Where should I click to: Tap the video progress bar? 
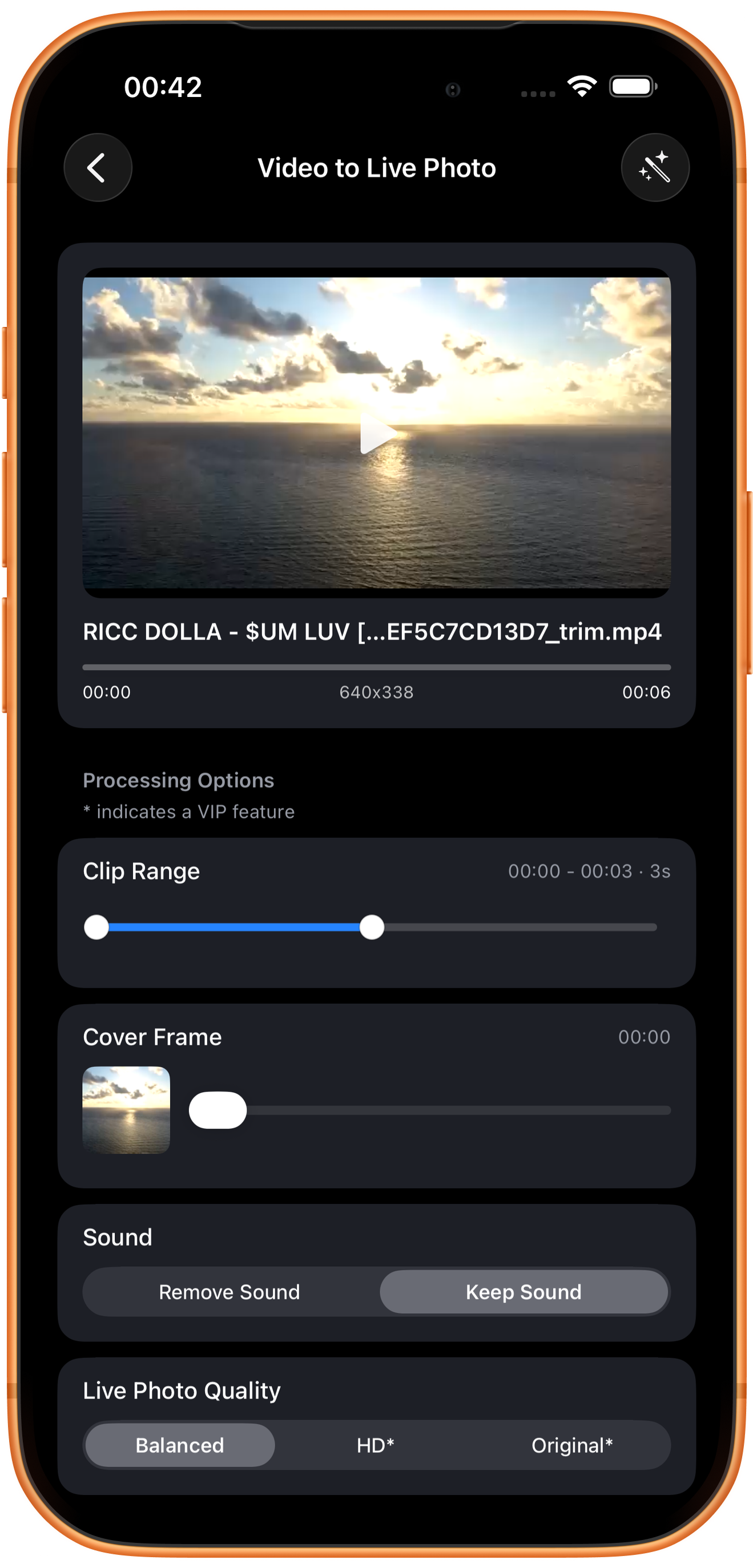[377, 667]
